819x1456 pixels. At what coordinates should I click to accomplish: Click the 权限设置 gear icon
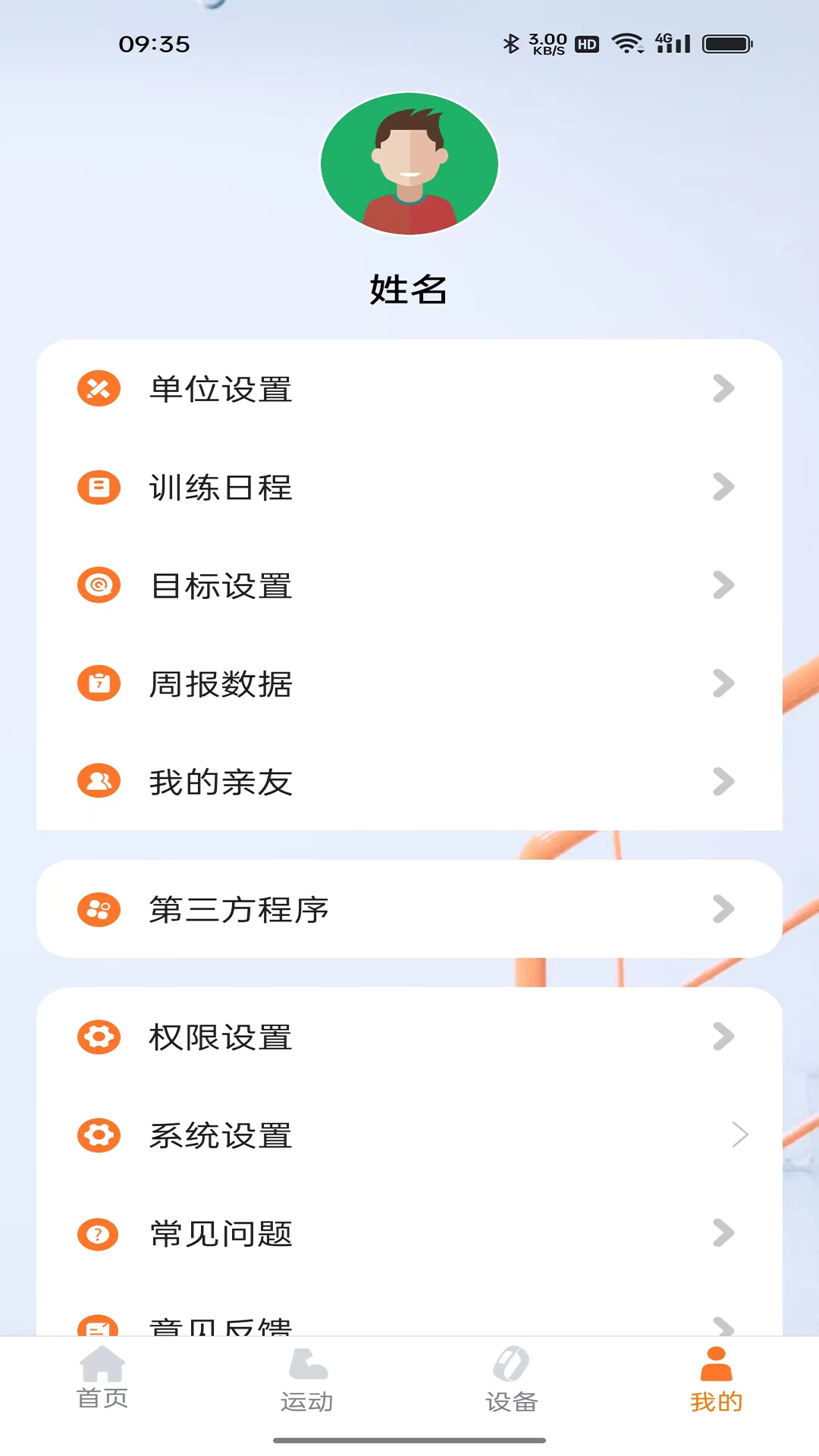click(99, 1037)
